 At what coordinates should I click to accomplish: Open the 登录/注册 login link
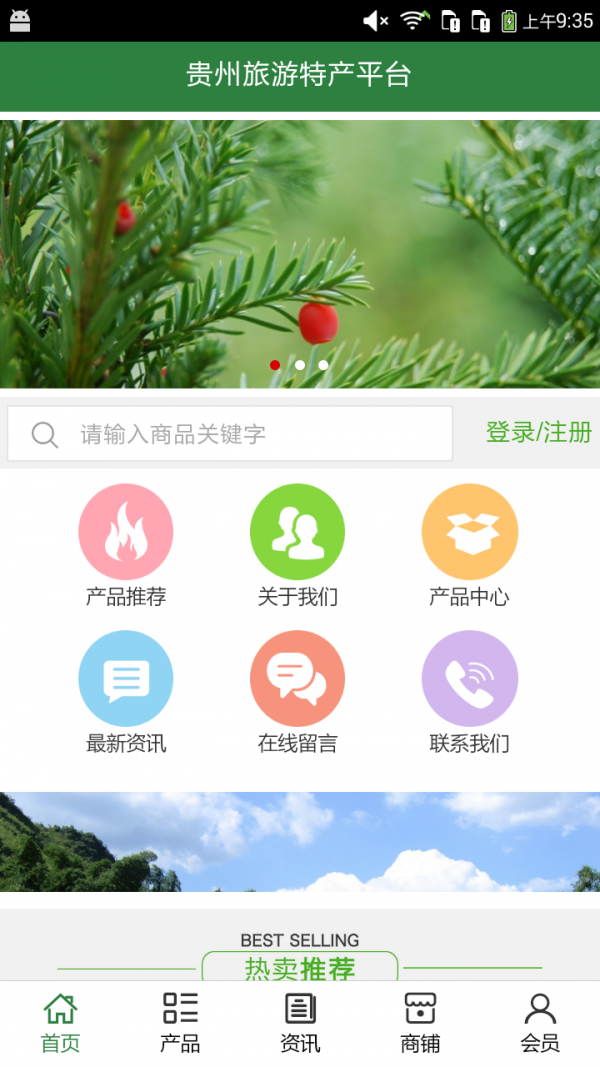point(538,432)
